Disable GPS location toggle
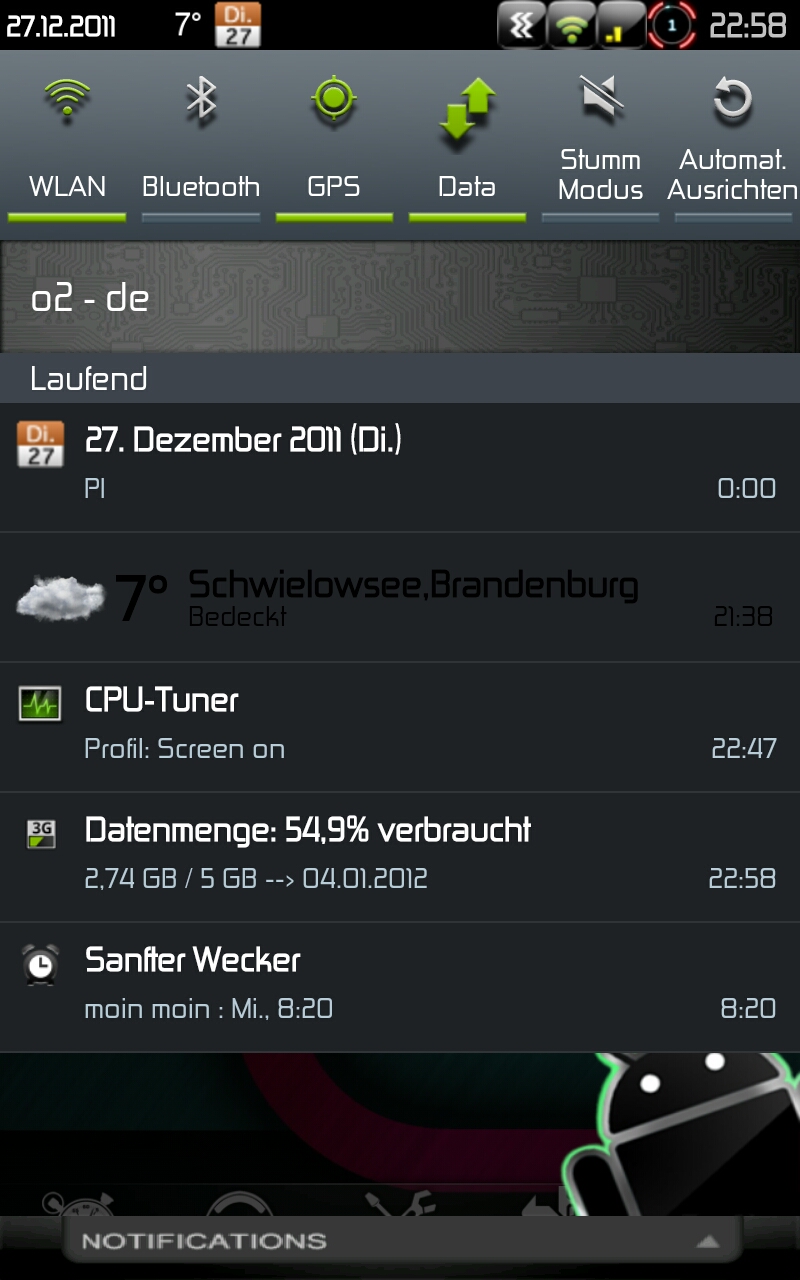 333,138
